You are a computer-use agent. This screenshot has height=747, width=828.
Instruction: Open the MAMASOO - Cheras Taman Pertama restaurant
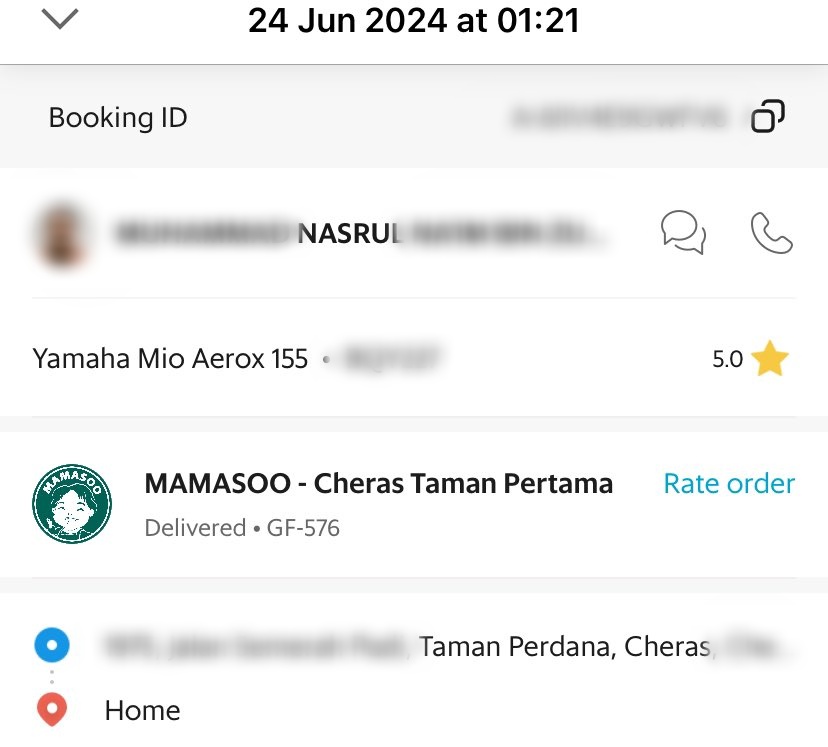click(x=378, y=485)
